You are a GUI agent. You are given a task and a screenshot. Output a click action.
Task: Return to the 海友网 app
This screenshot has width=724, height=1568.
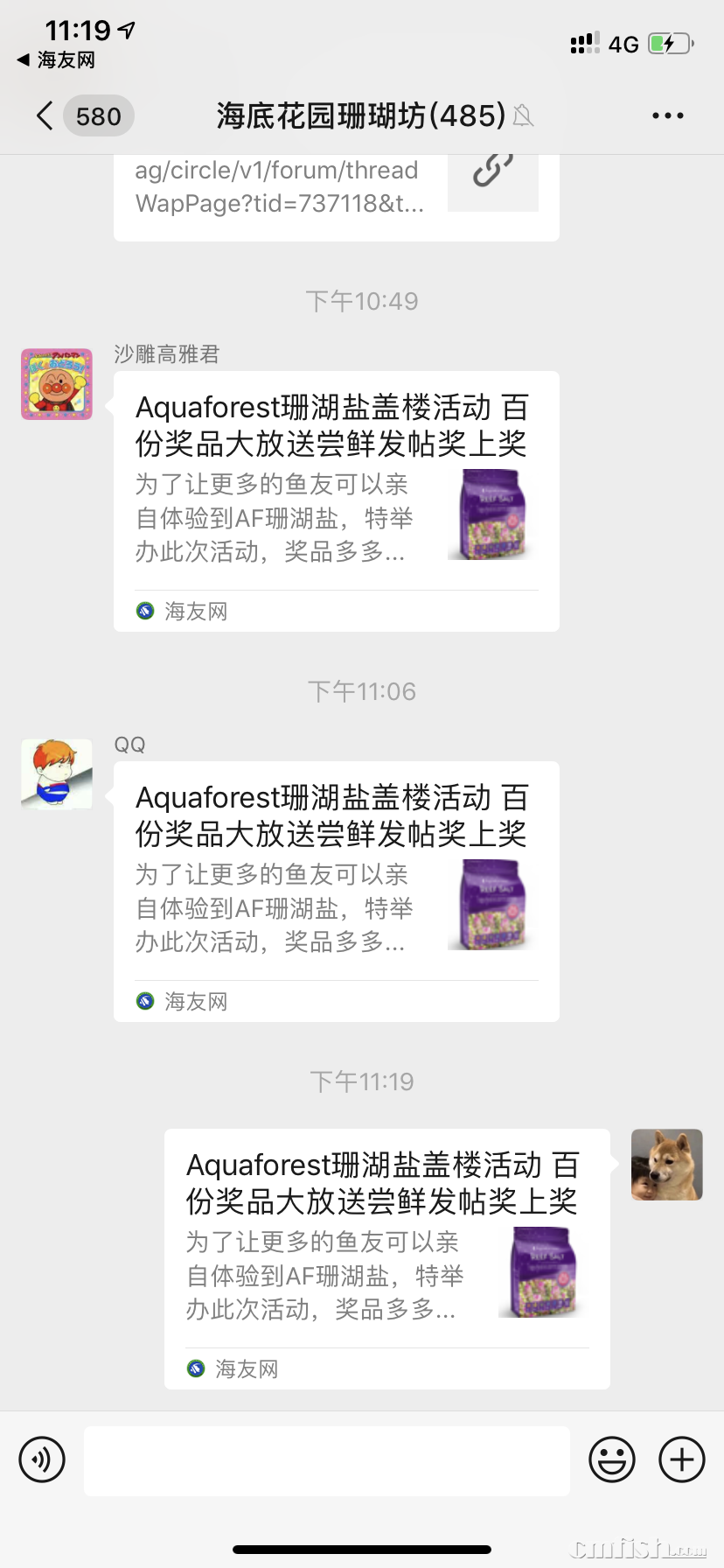click(x=56, y=60)
